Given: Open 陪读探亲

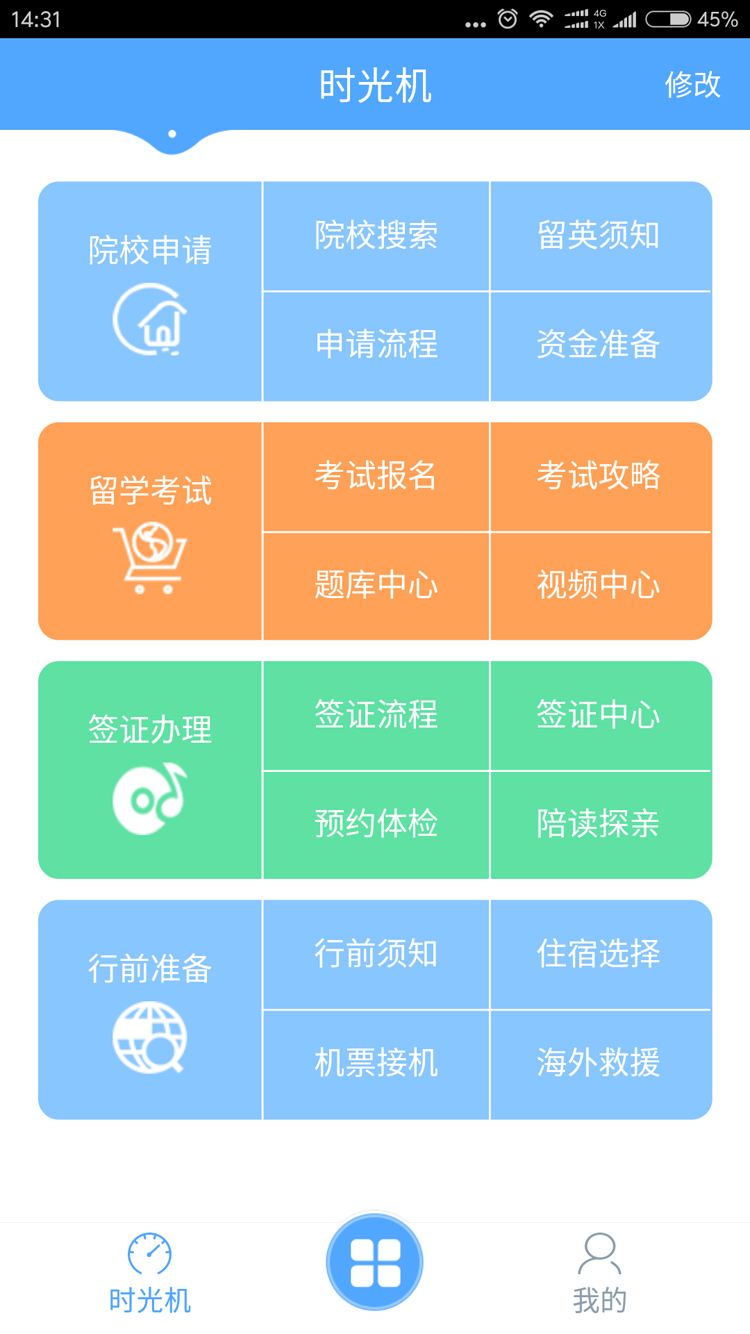Looking at the screenshot, I should (599, 824).
